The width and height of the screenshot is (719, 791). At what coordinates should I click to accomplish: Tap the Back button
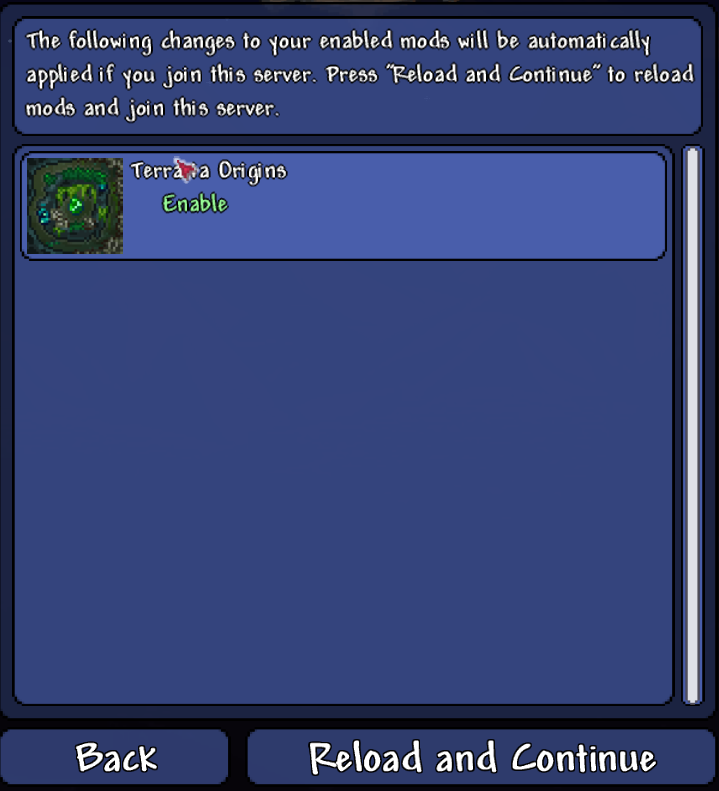(115, 757)
